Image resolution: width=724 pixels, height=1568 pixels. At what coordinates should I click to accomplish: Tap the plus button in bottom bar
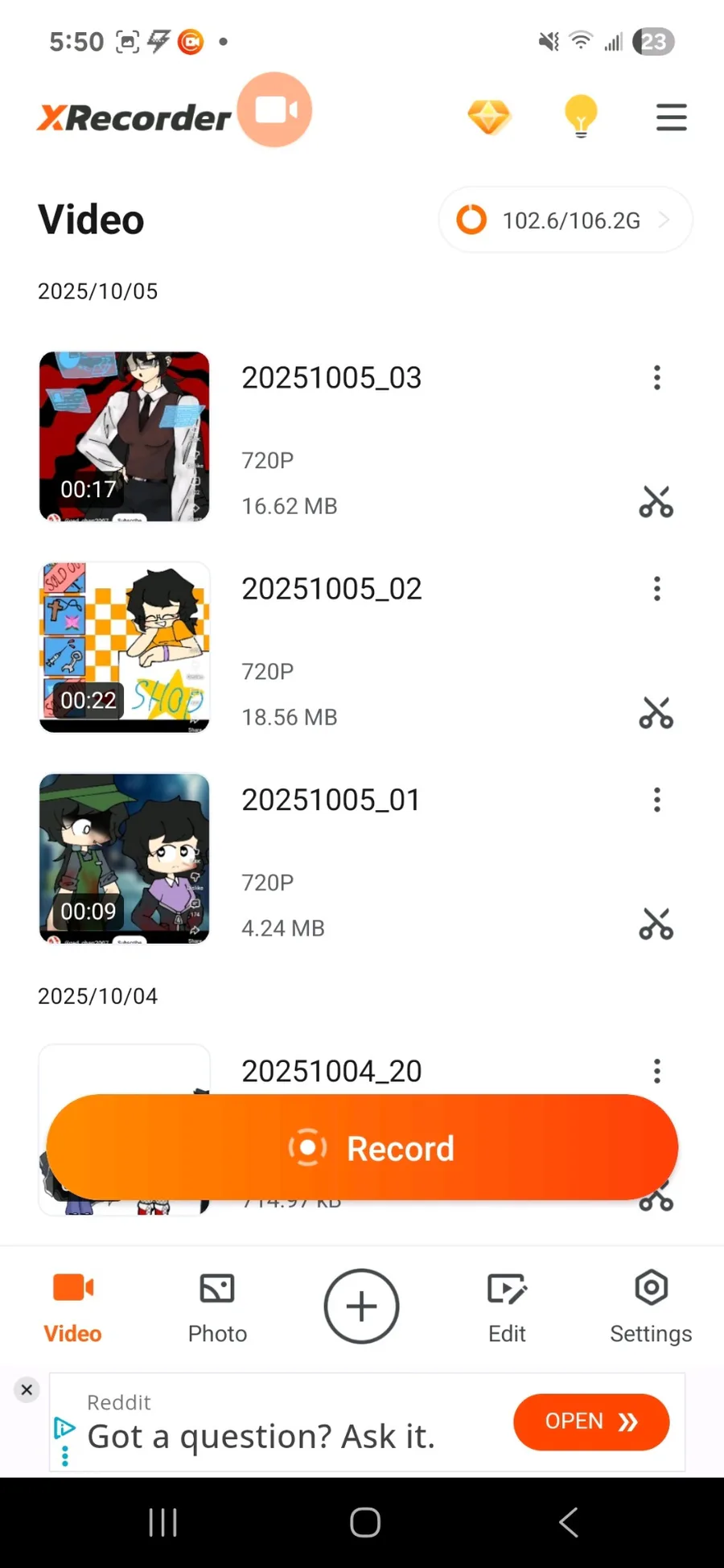point(361,1307)
